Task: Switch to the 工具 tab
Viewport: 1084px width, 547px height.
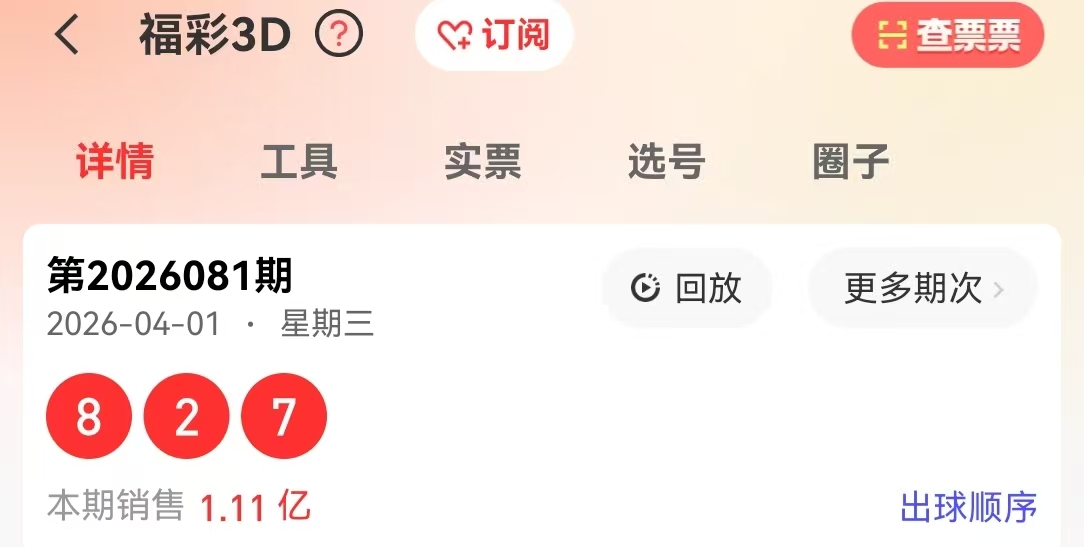Action: pos(299,161)
